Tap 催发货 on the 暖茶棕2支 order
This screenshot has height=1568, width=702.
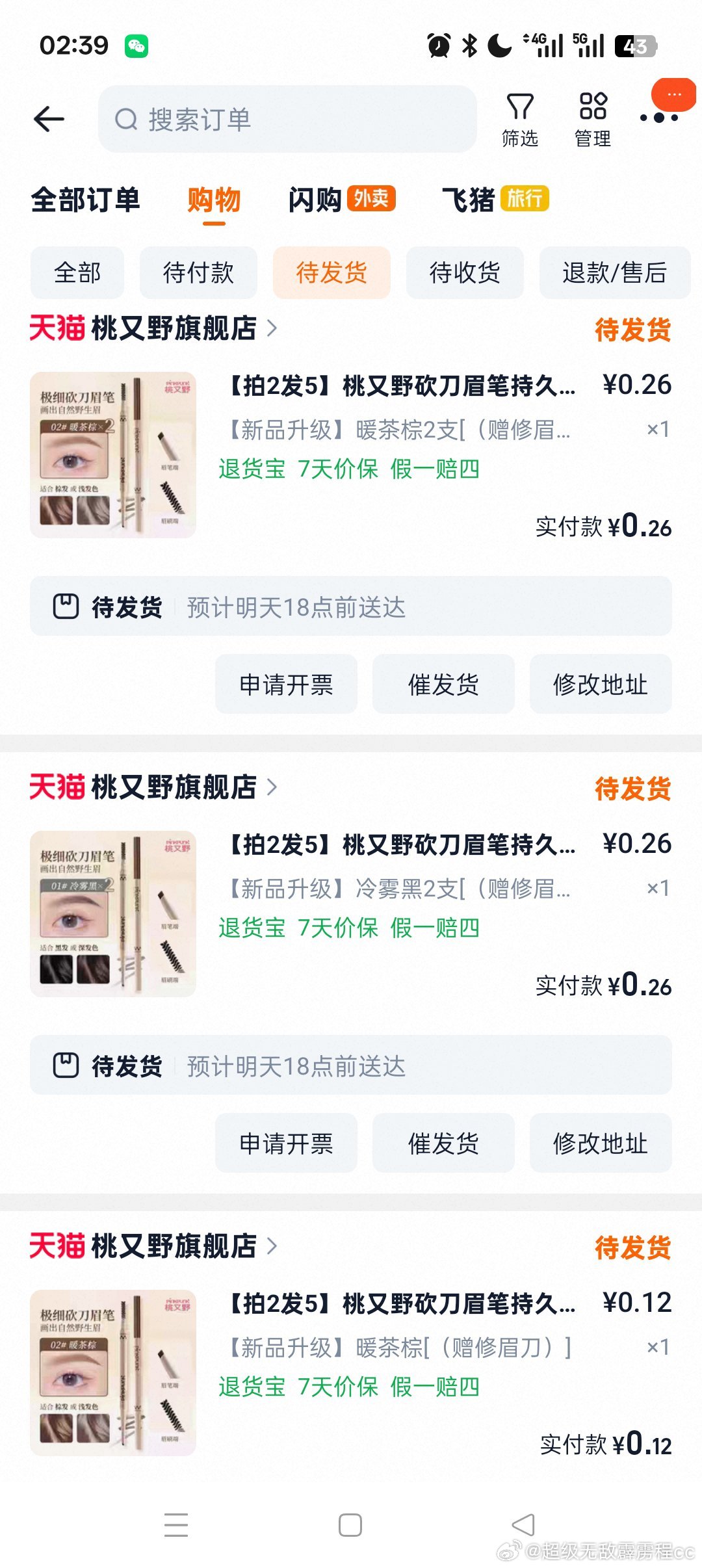[x=443, y=684]
